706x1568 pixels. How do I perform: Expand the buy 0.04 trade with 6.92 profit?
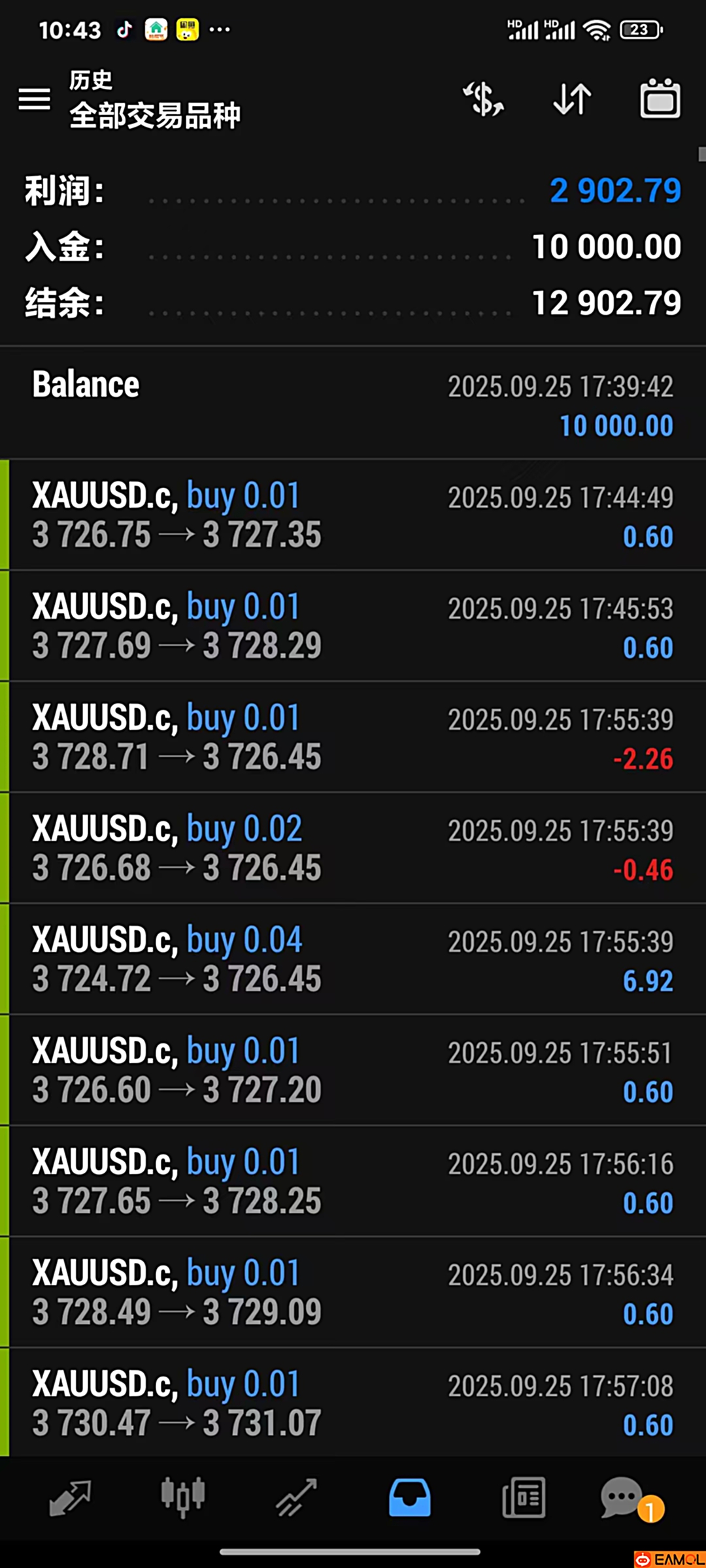pyautogui.click(x=353, y=959)
